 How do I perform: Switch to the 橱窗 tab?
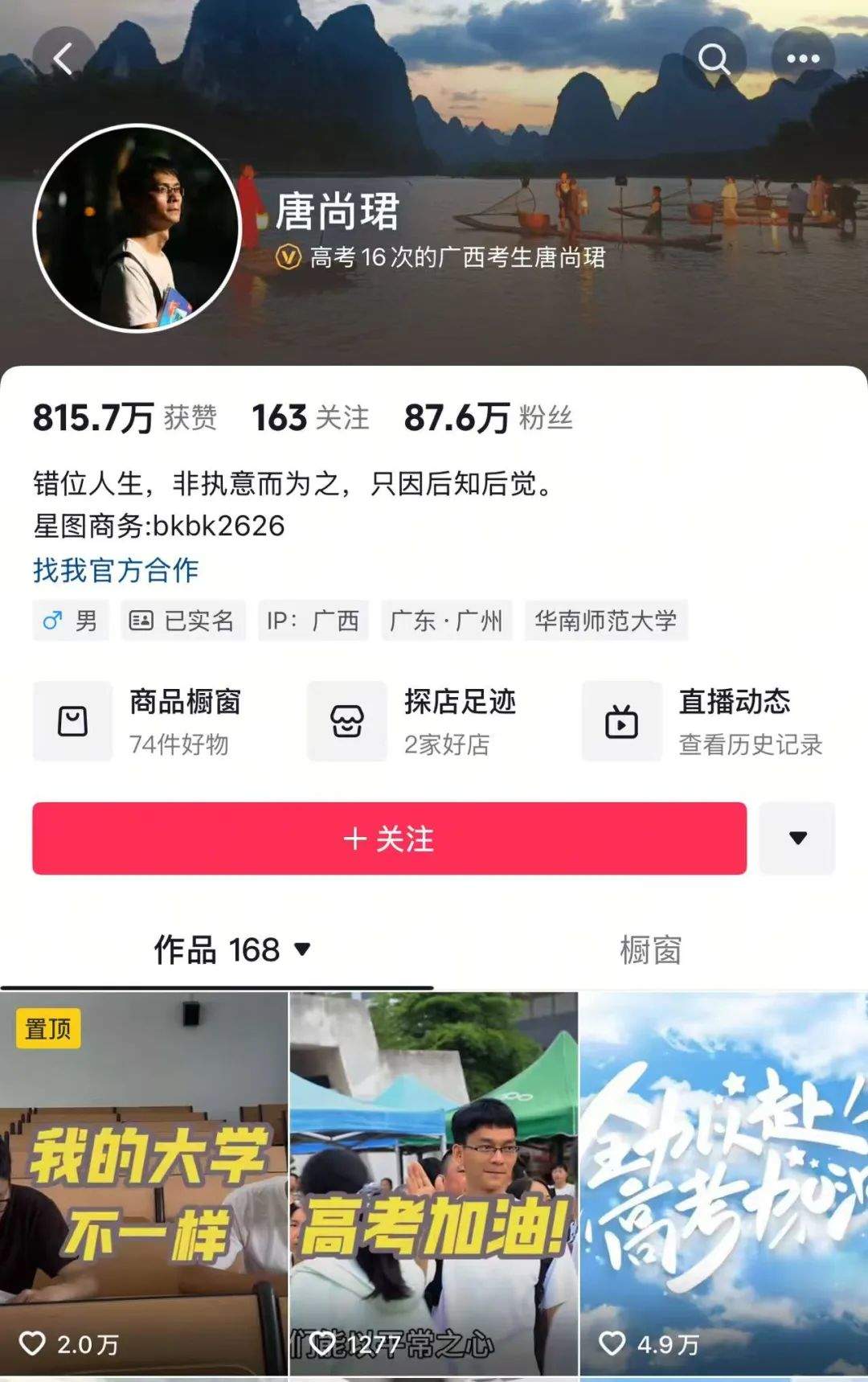650,950
